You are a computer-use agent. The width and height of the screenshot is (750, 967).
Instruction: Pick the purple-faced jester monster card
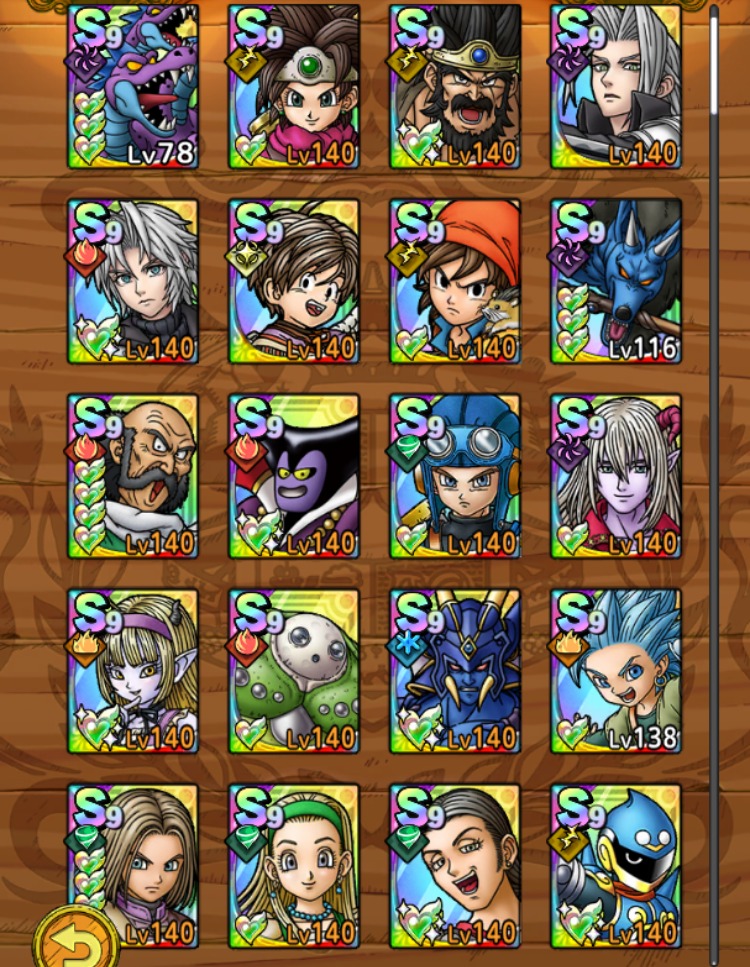(294, 476)
